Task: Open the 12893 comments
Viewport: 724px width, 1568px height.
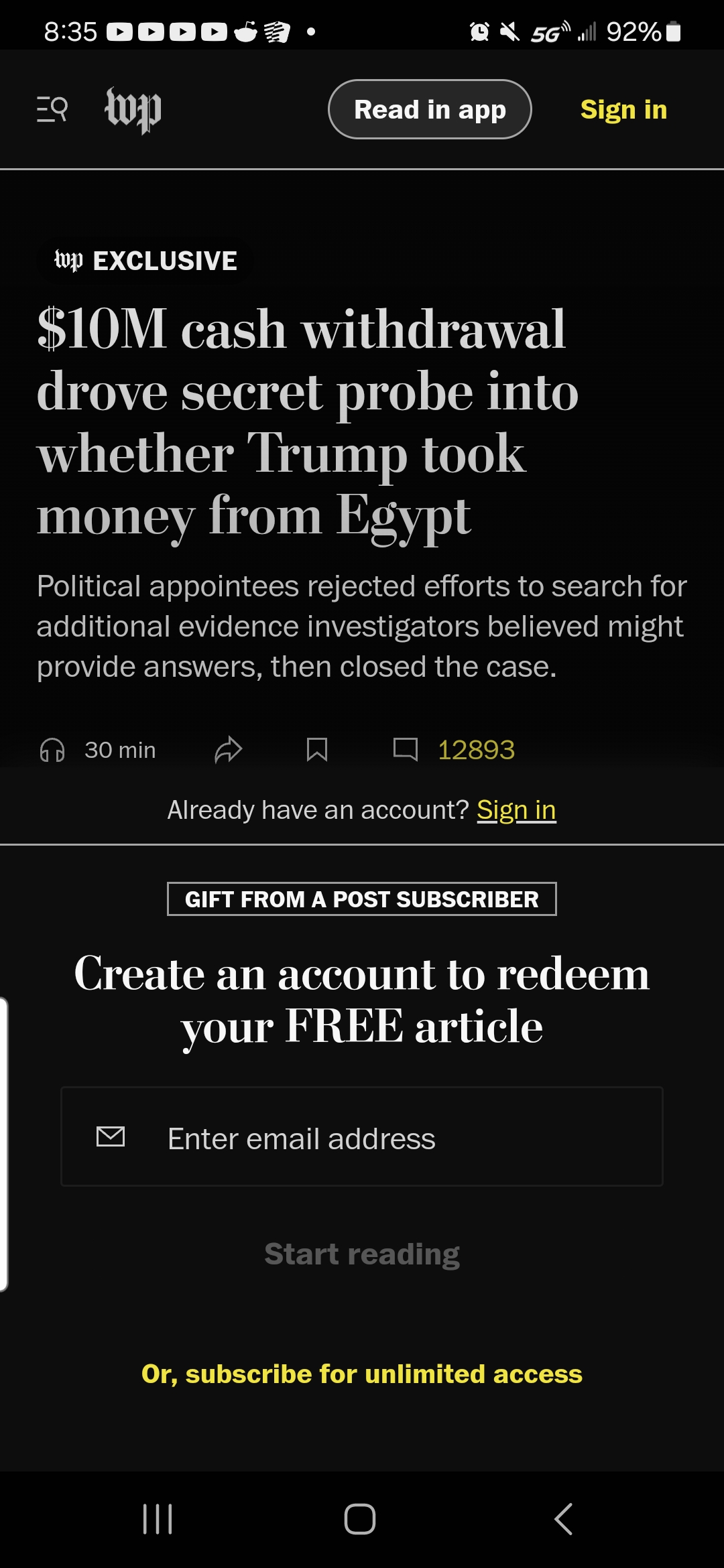Action: click(x=455, y=750)
